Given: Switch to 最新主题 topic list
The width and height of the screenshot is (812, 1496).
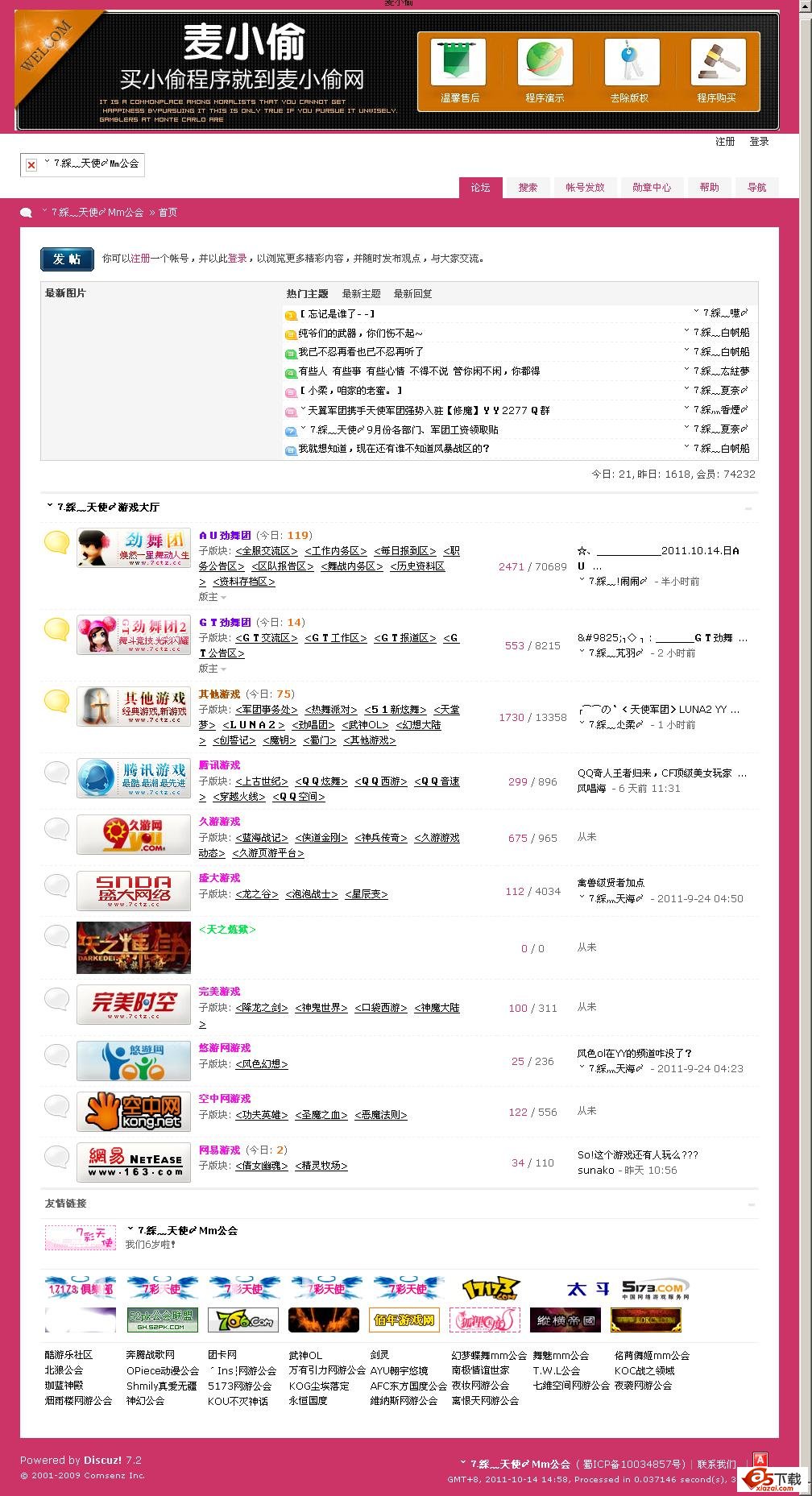Looking at the screenshot, I should pyautogui.click(x=361, y=294).
